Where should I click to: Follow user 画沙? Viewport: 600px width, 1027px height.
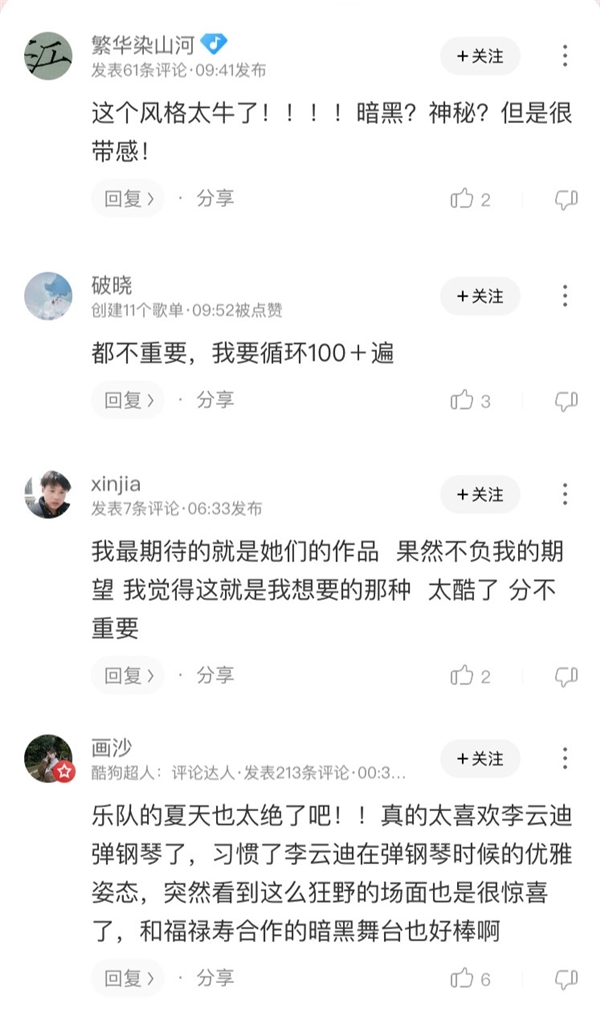(480, 758)
